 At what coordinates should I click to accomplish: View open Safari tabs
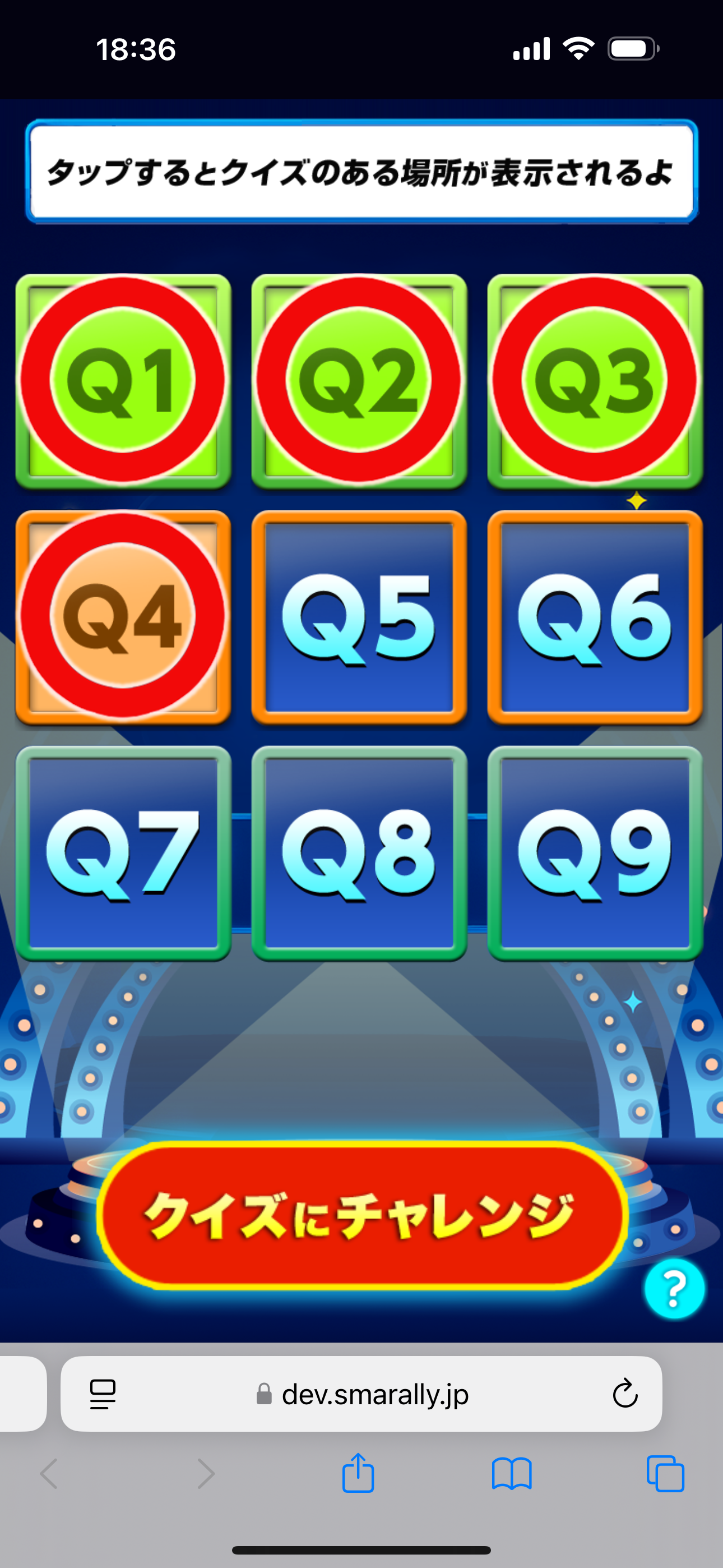click(665, 1474)
